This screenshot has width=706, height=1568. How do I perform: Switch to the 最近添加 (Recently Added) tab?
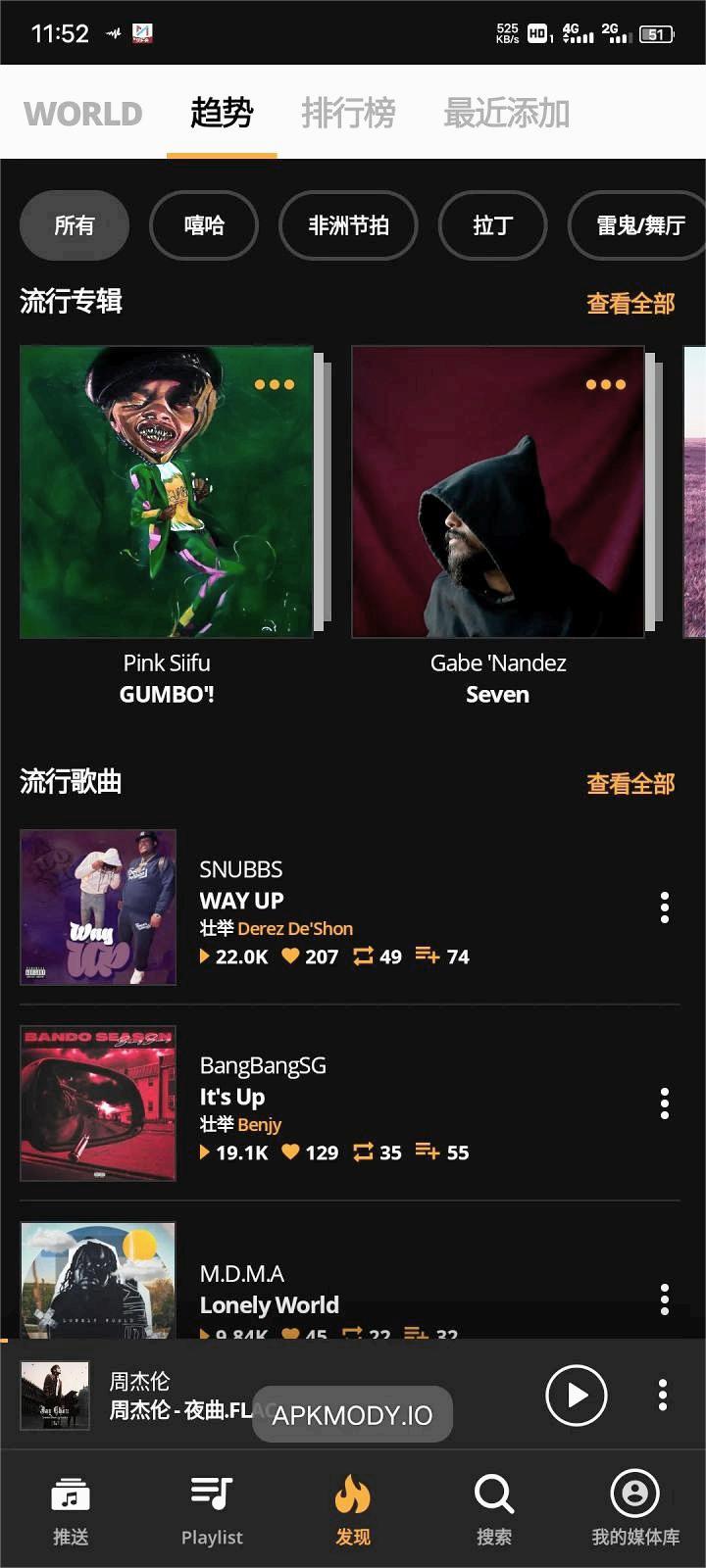(x=506, y=113)
